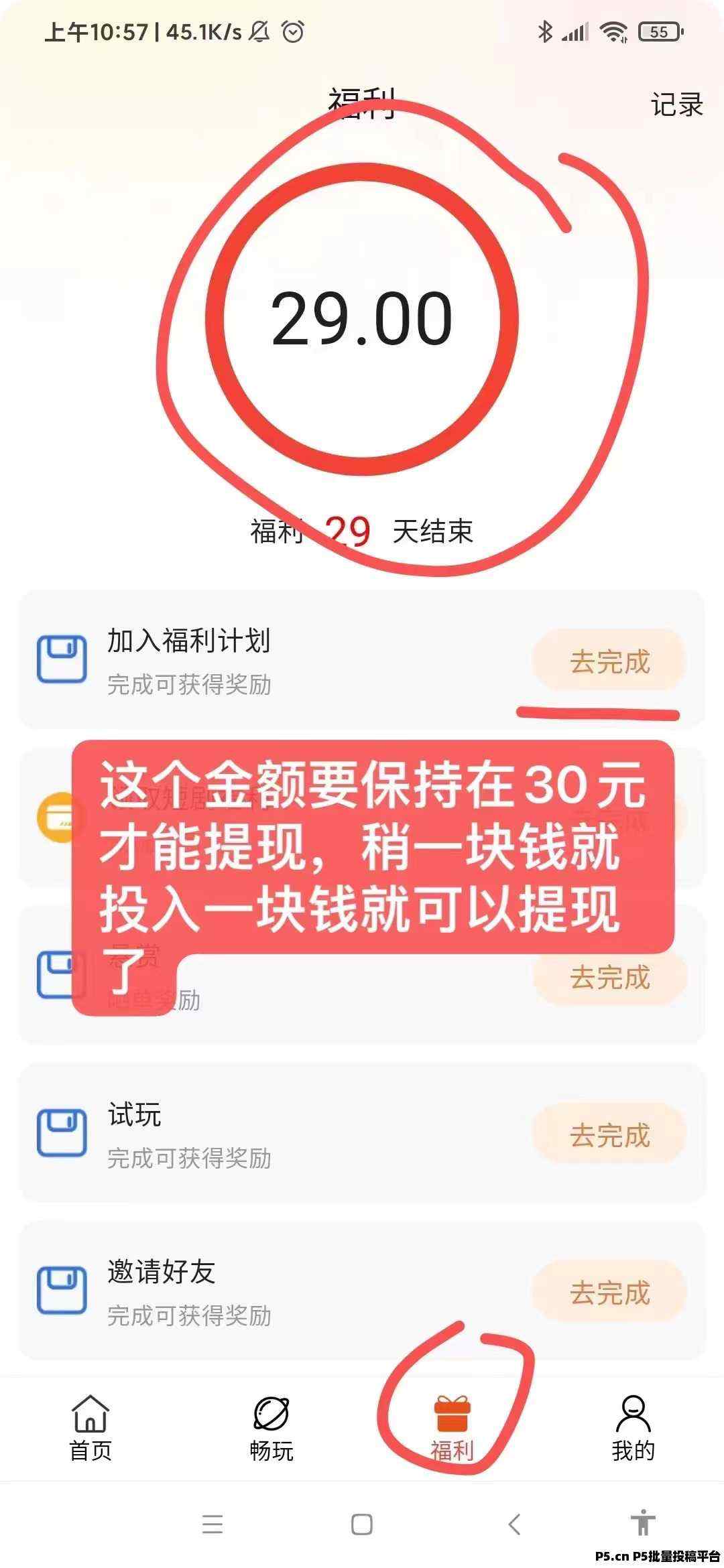Open the 记录 records page
Screen dimensions: 724x1568
(x=676, y=105)
